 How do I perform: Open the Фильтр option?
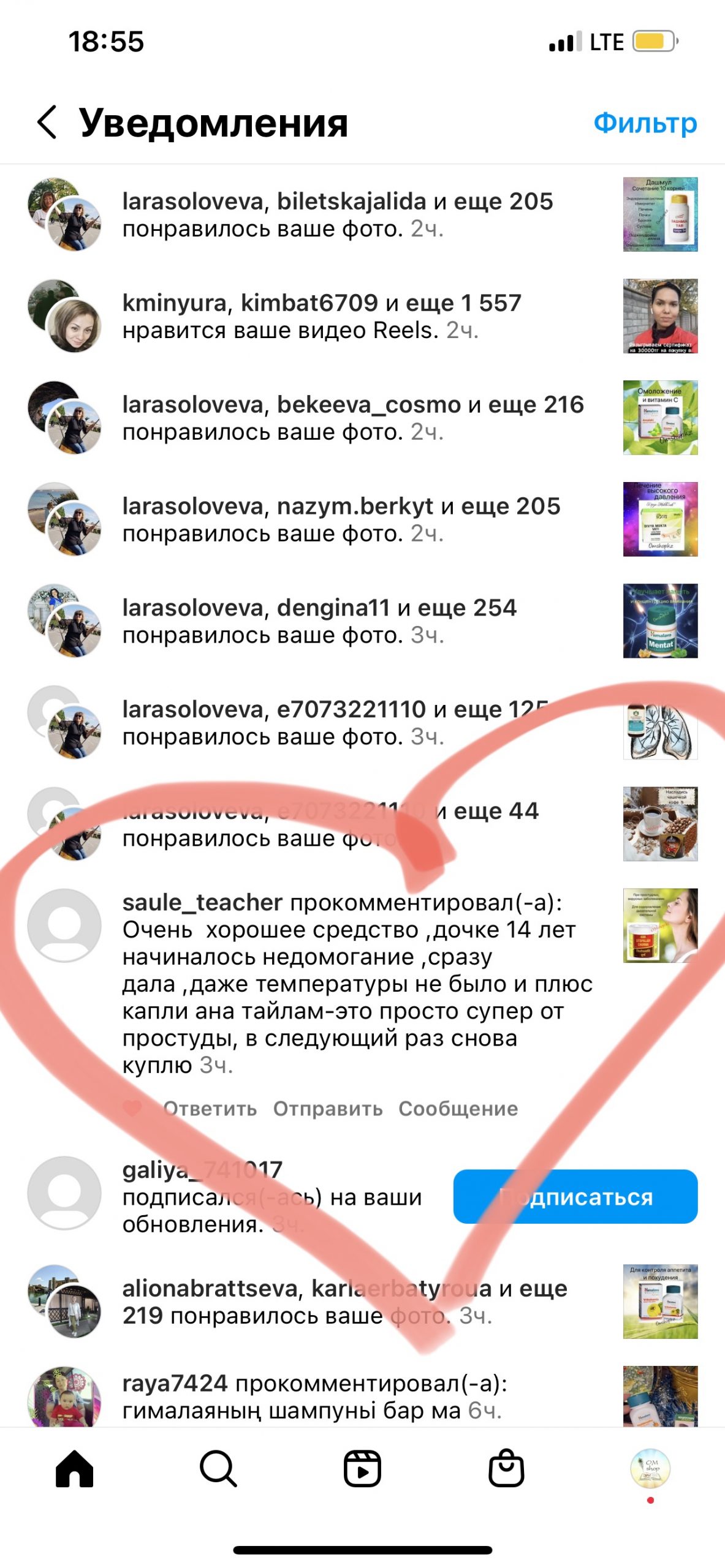pyautogui.click(x=645, y=123)
